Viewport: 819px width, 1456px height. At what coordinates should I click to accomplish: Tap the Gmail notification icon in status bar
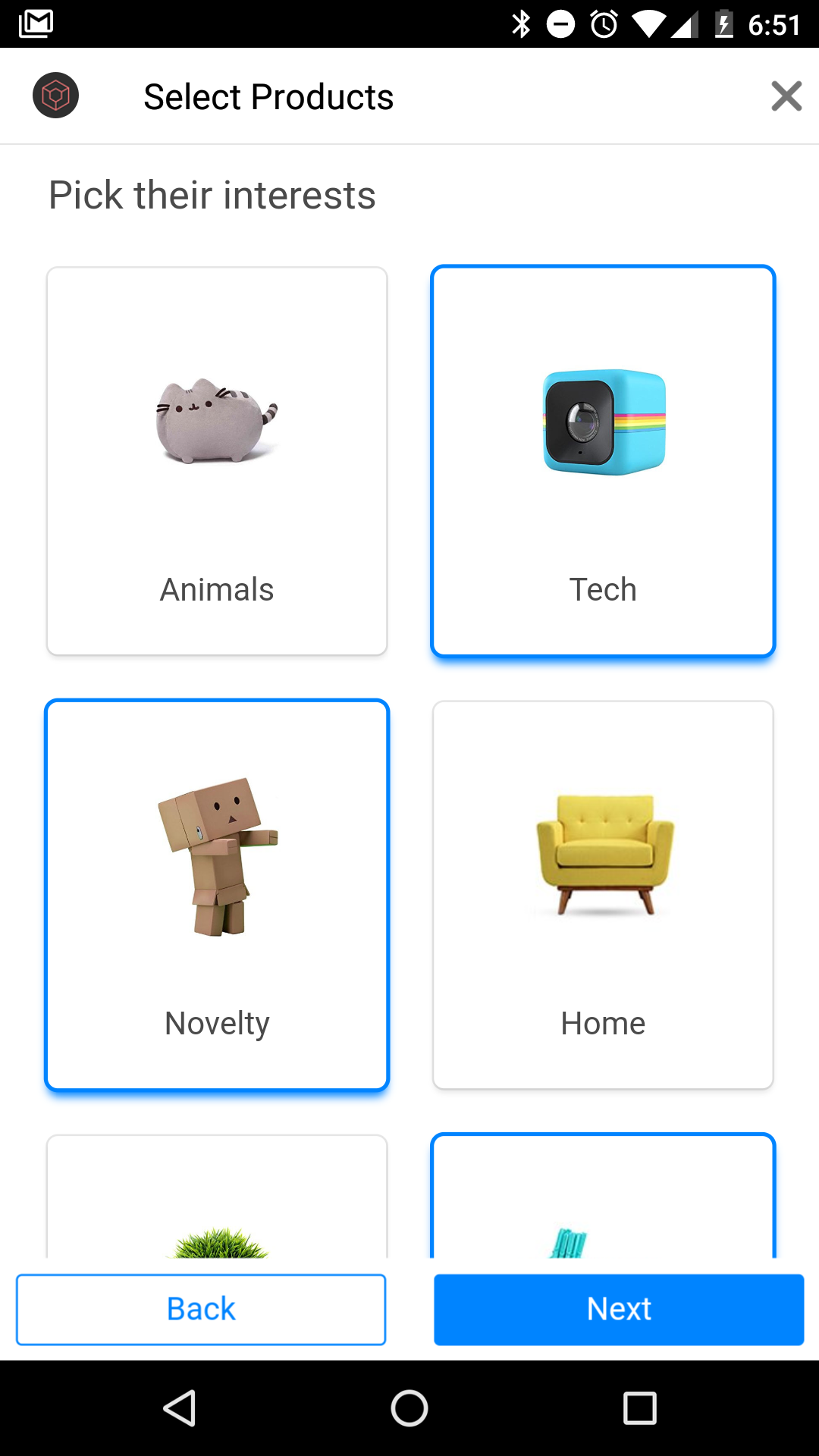pos(36,24)
